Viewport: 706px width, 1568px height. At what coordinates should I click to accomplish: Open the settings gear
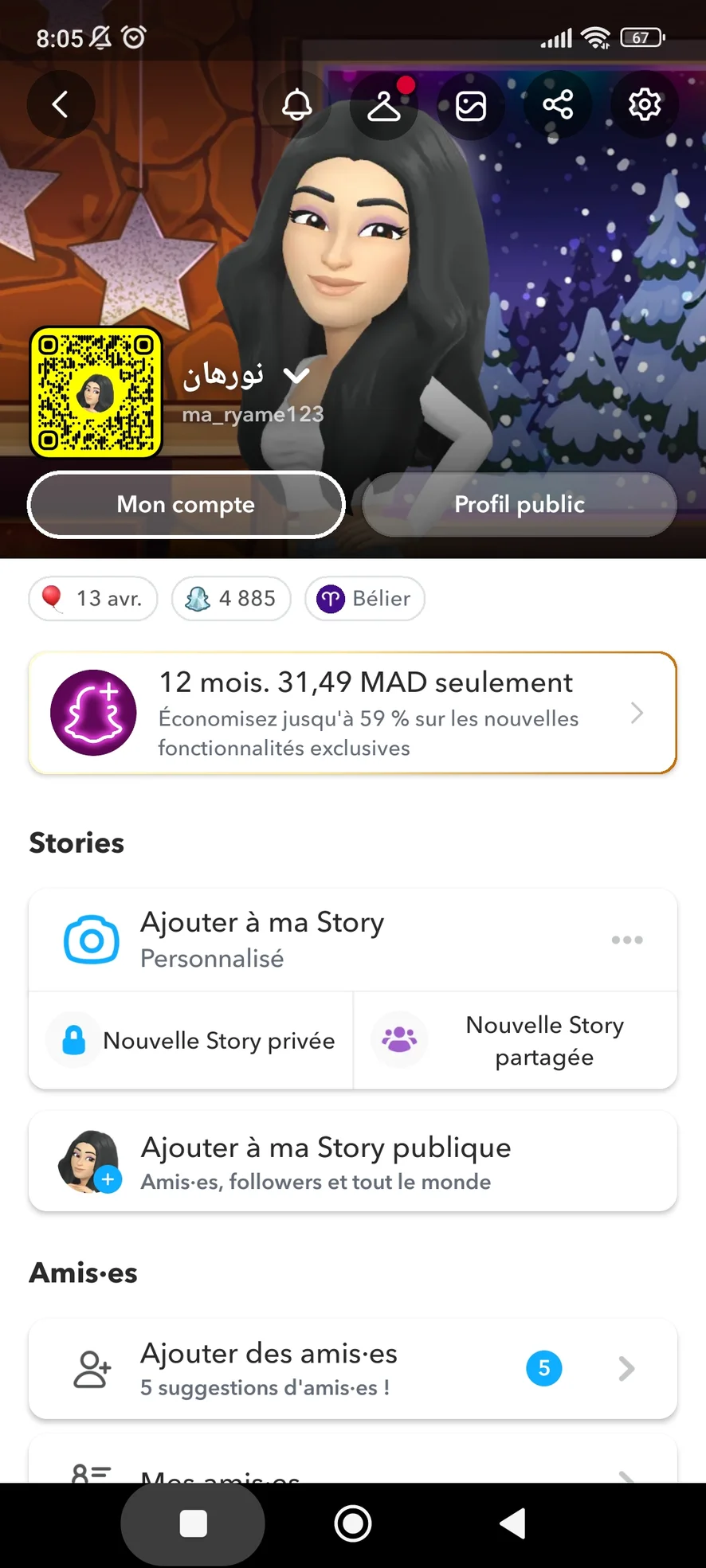645,104
